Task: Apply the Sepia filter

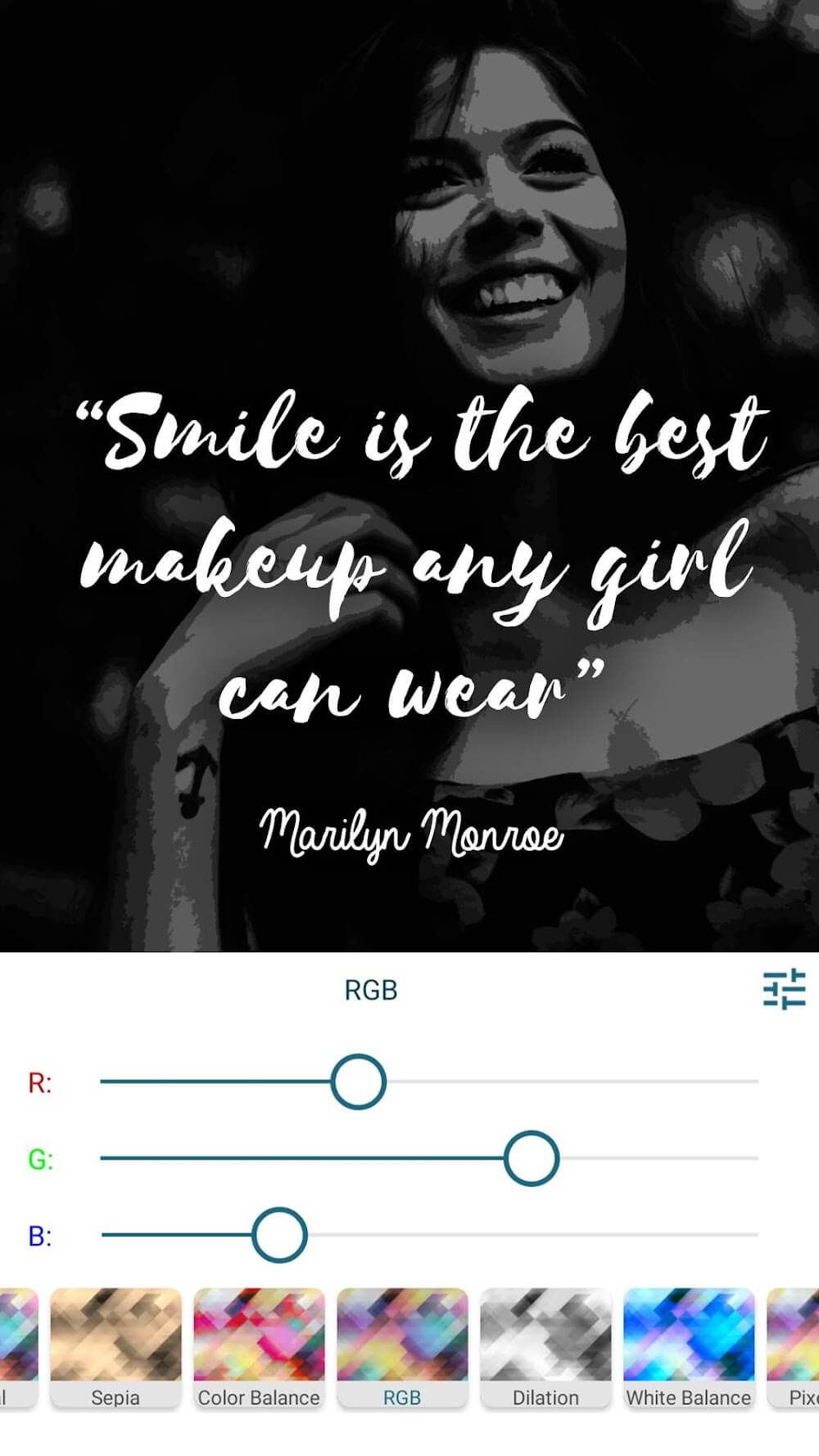Action: click(x=115, y=1347)
